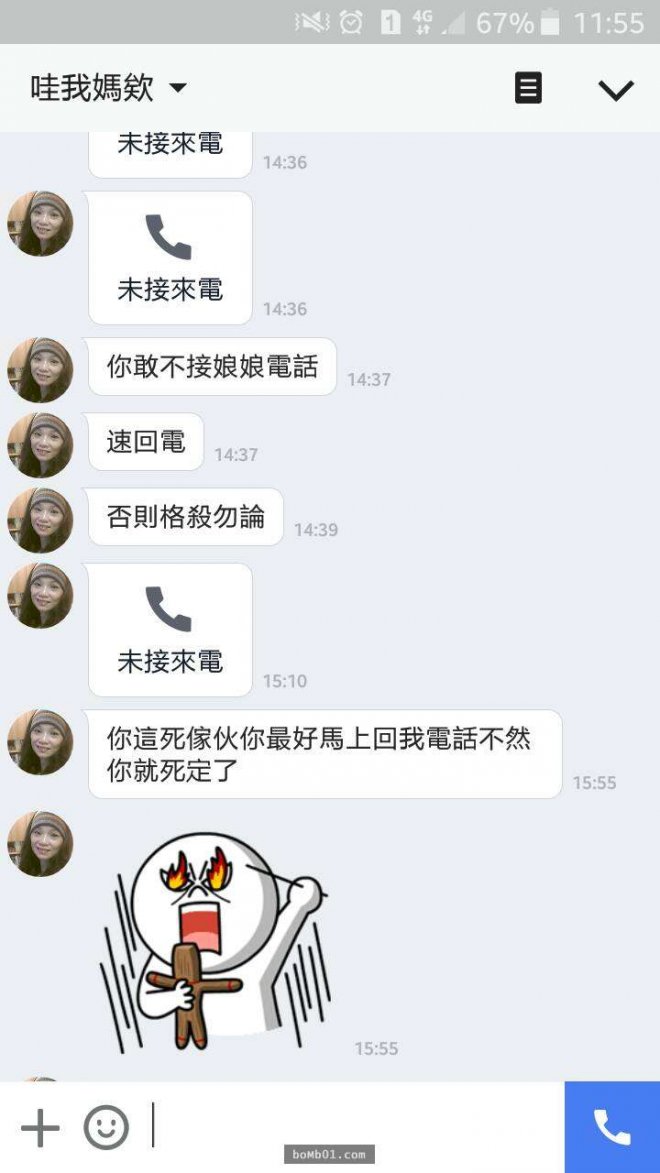View sender's profile photo beside 速回電
660x1173 pixels.
pos(40,445)
